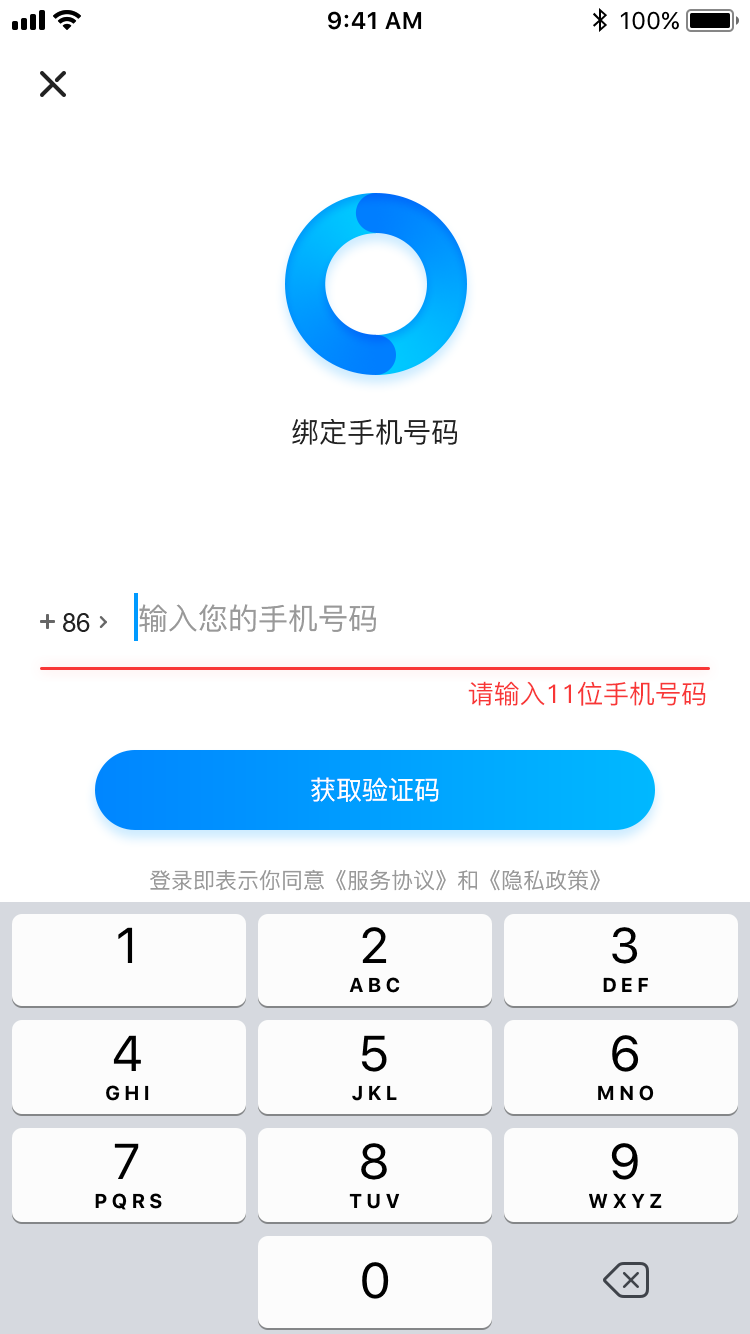Enter digit 1 on the keypad

coord(129,960)
